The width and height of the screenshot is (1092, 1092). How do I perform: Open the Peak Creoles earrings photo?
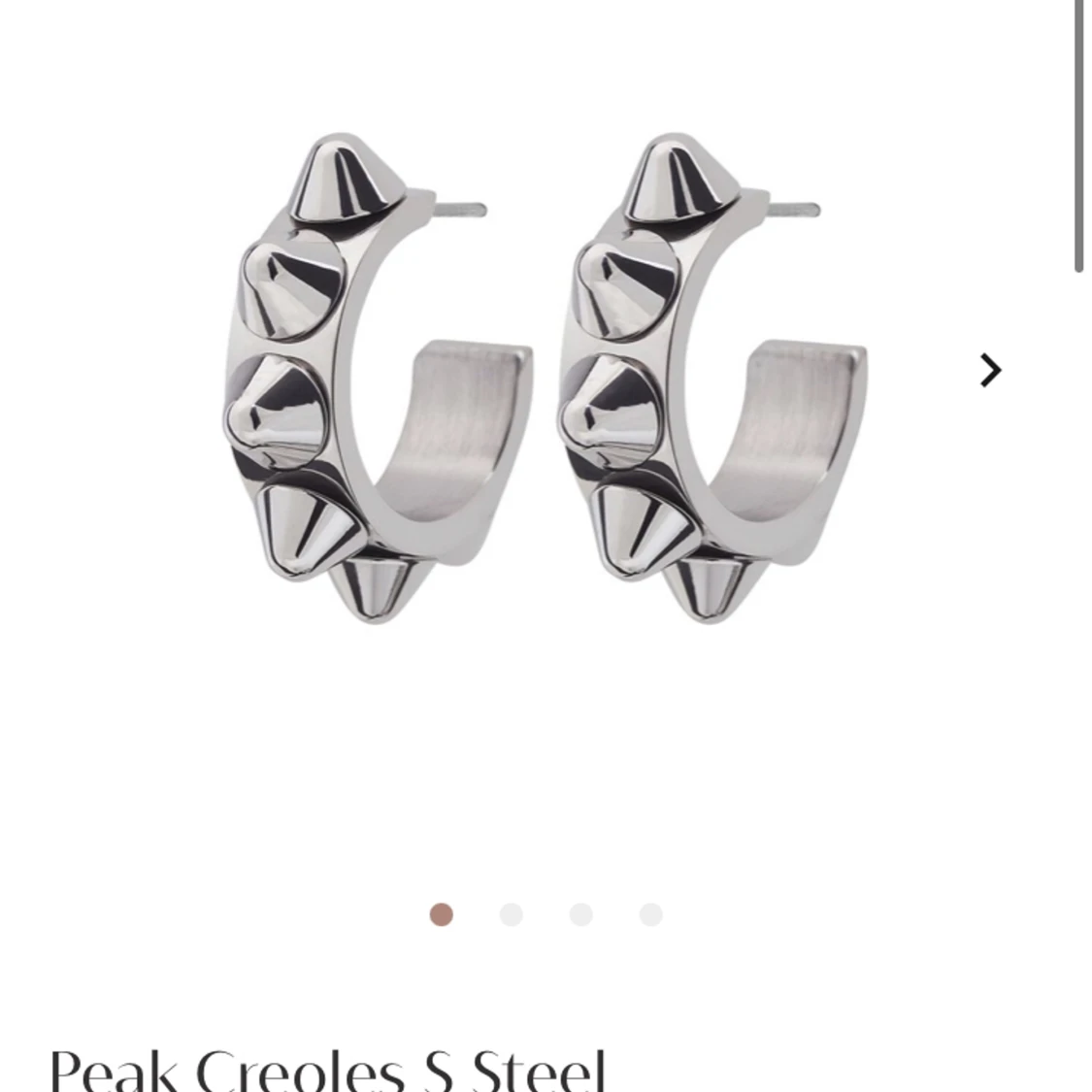pyautogui.click(x=544, y=379)
